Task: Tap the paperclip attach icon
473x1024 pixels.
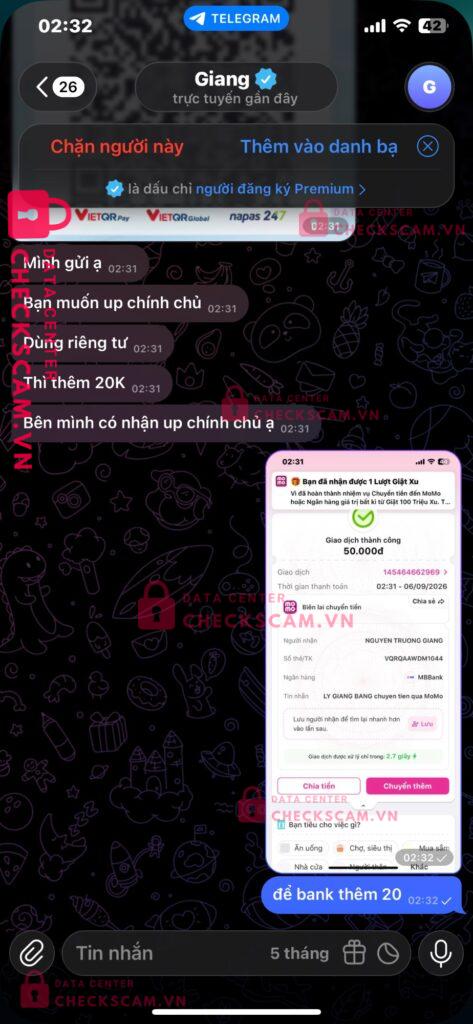Action: (x=31, y=954)
